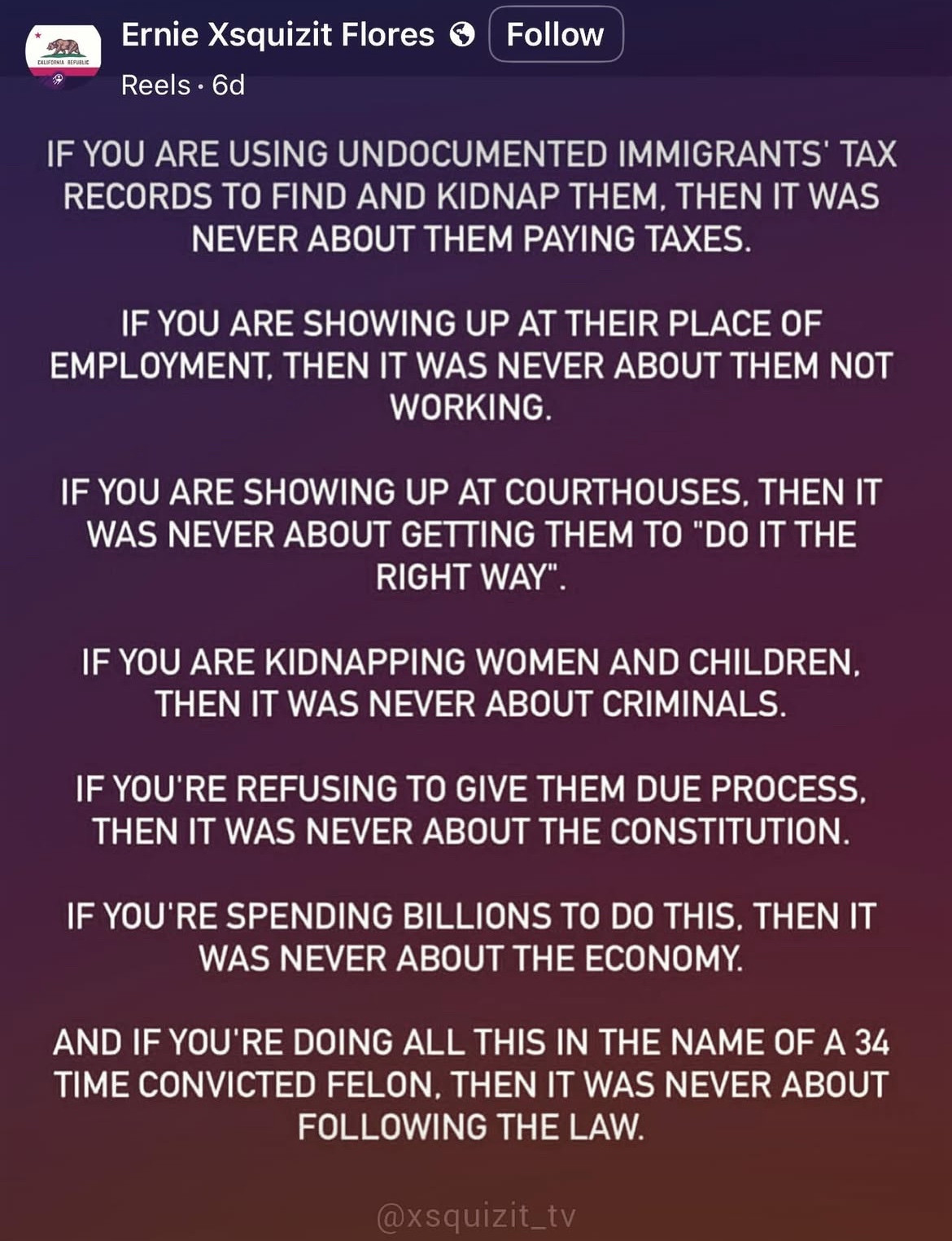Image resolution: width=952 pixels, height=1241 pixels.
Task: Open Ernie Xsquizit Flores profile picture
Action: [x=63, y=56]
